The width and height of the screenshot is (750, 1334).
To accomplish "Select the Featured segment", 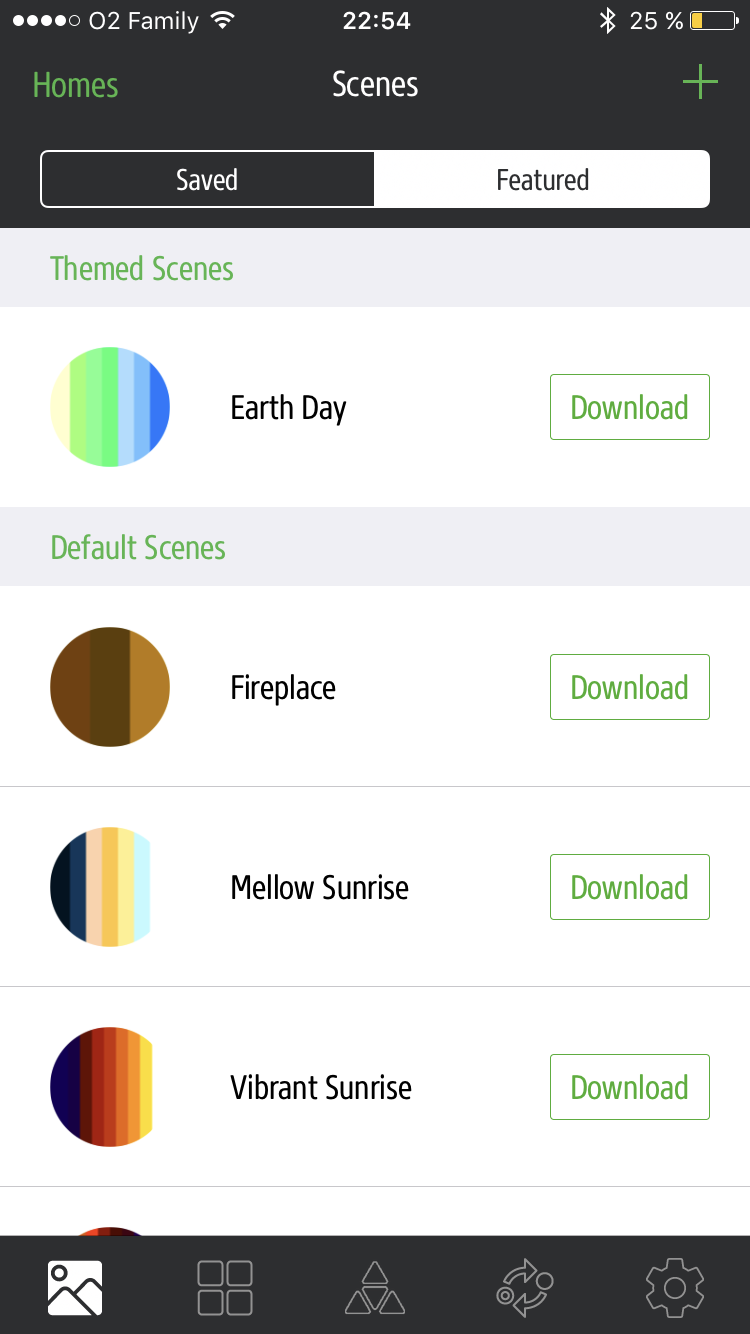I will click(x=542, y=180).
